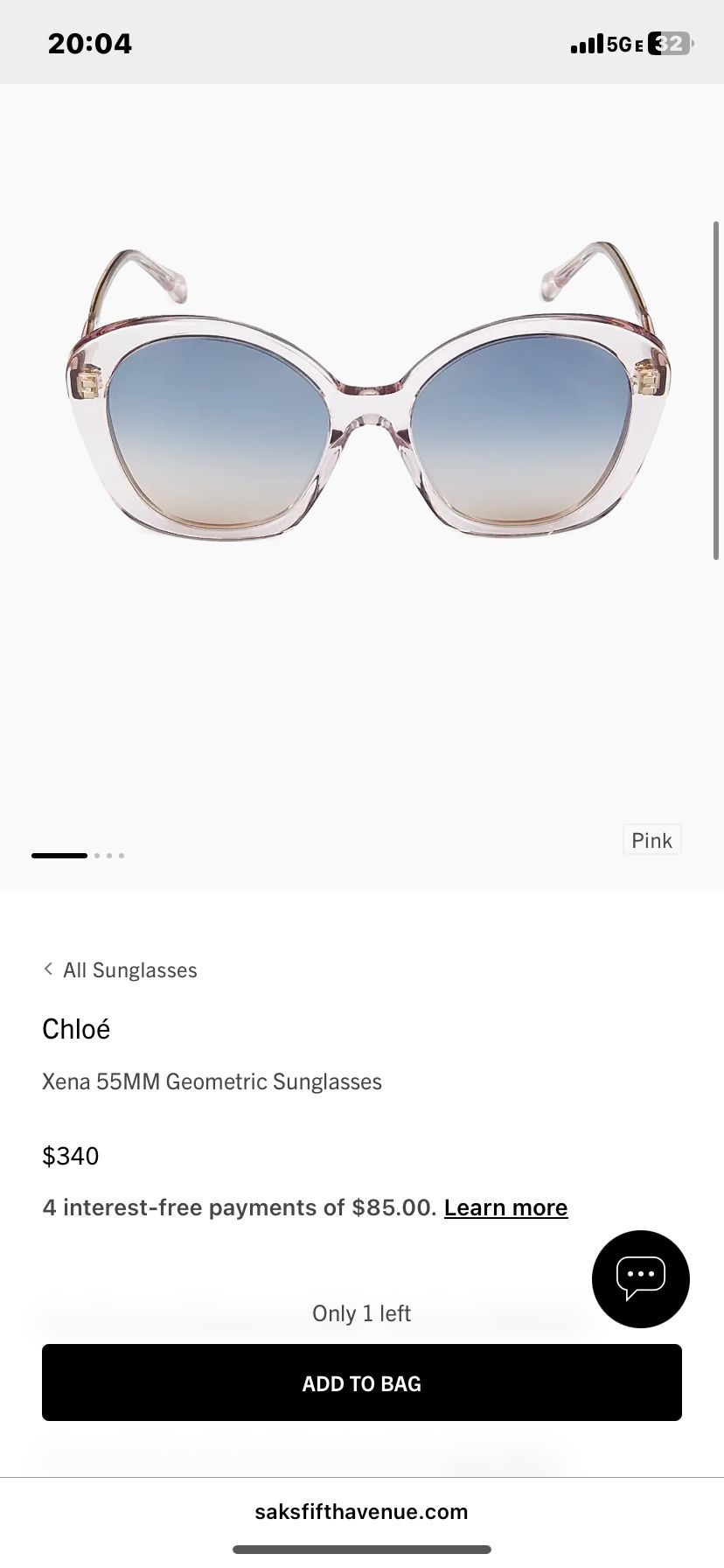
Task: Tap the speech-bubble ellipsis inside the chat icon
Action: [x=640, y=1276]
